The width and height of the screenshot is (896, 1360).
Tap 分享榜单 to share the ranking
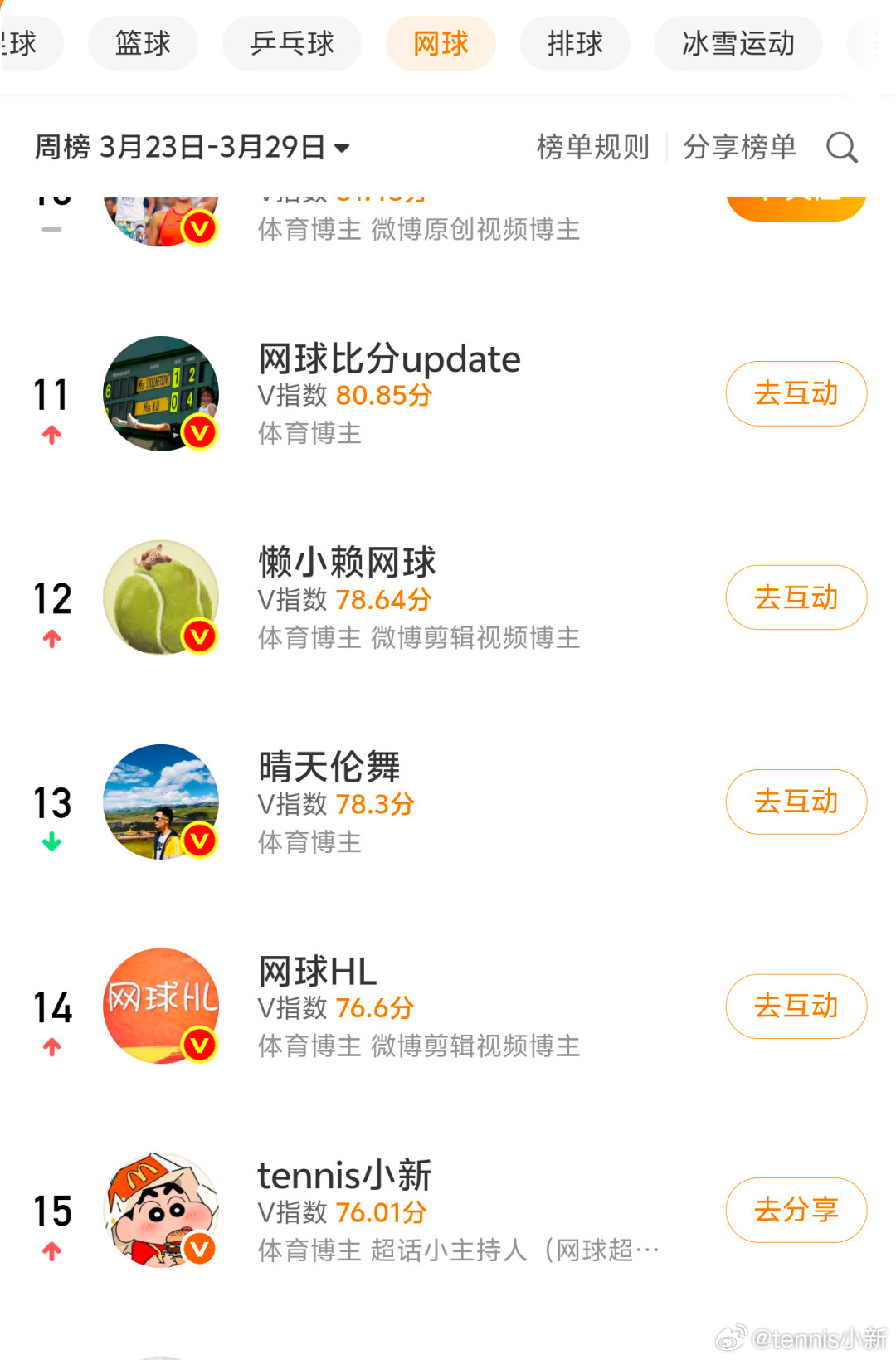739,148
